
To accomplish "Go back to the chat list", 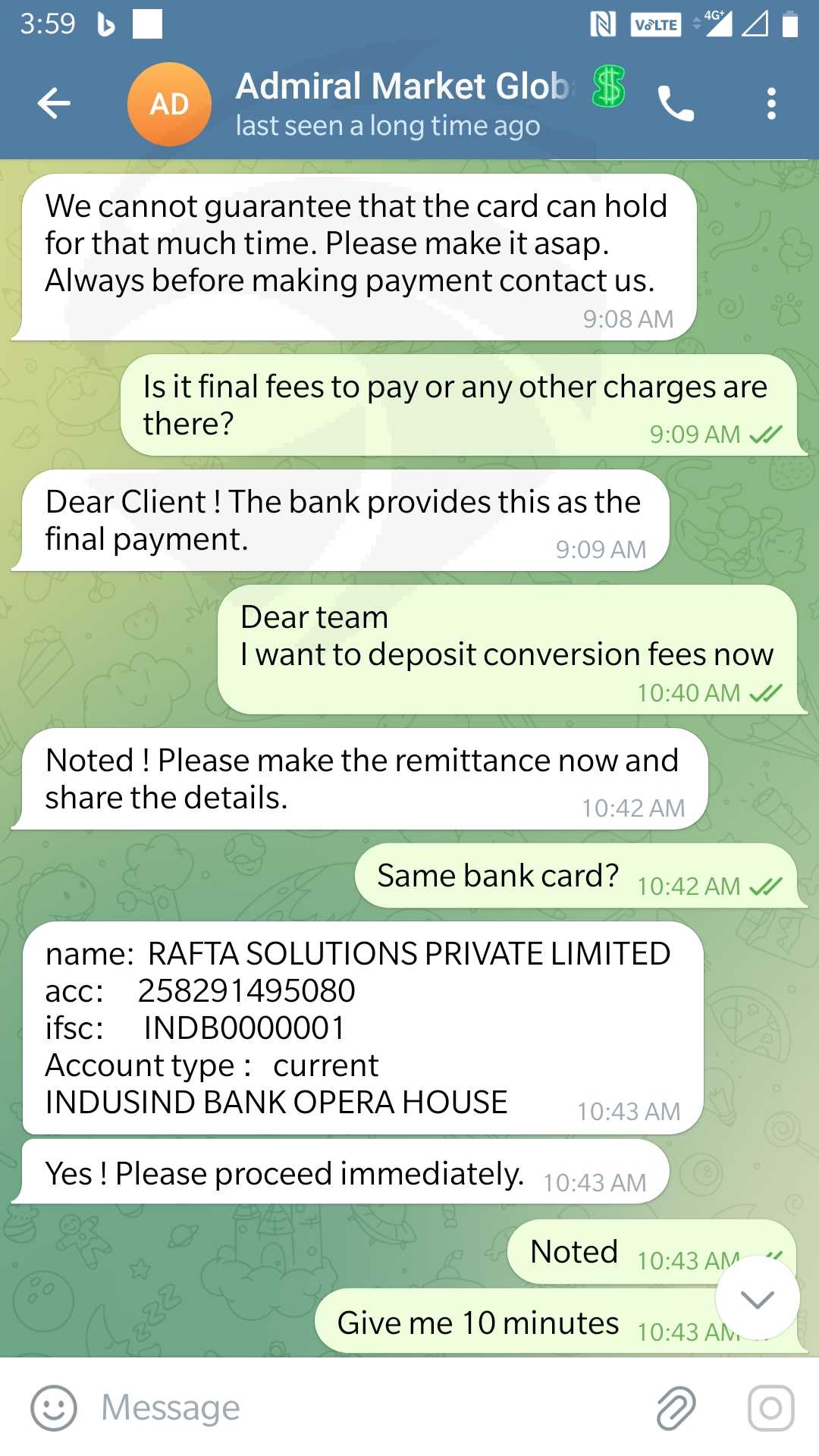I will click(x=54, y=104).
